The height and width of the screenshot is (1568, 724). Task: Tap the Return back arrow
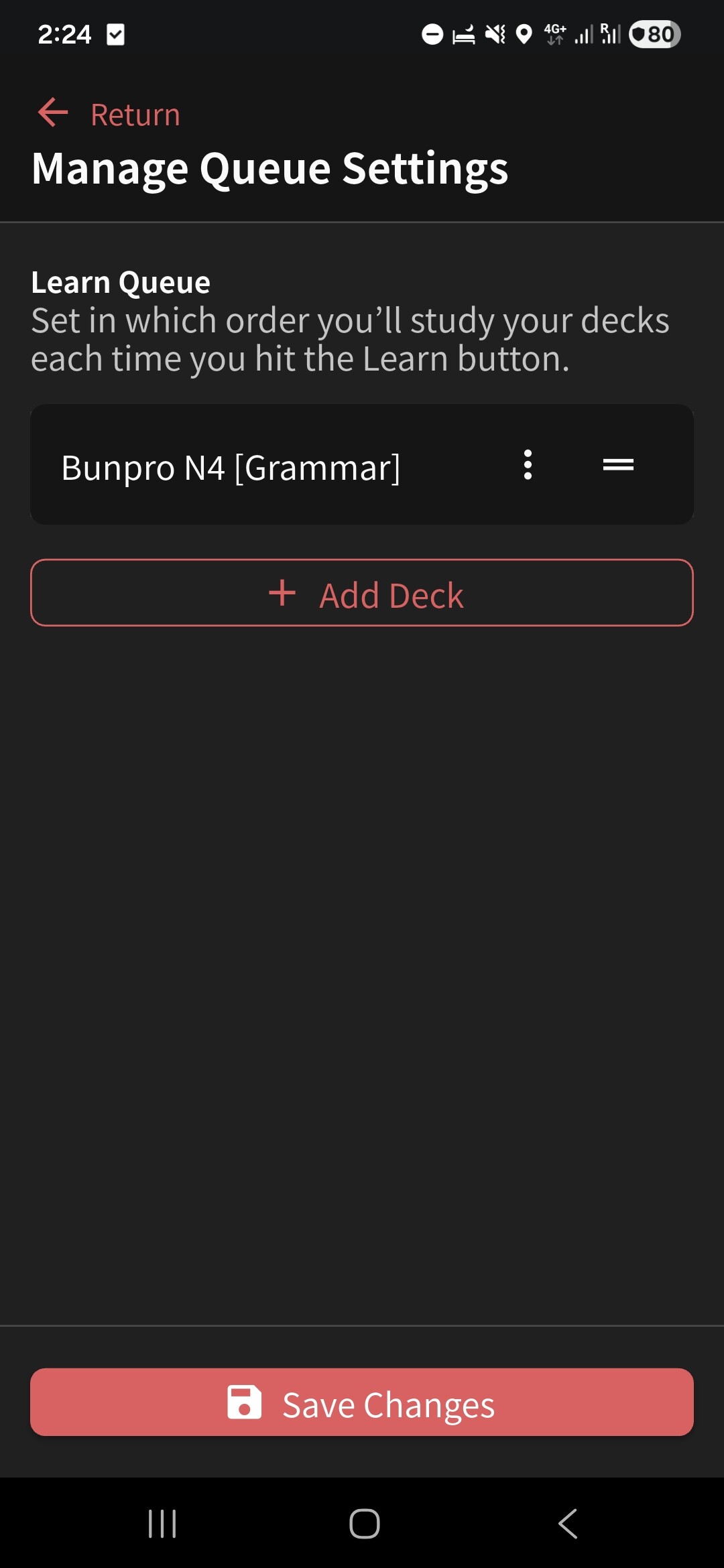[54, 113]
